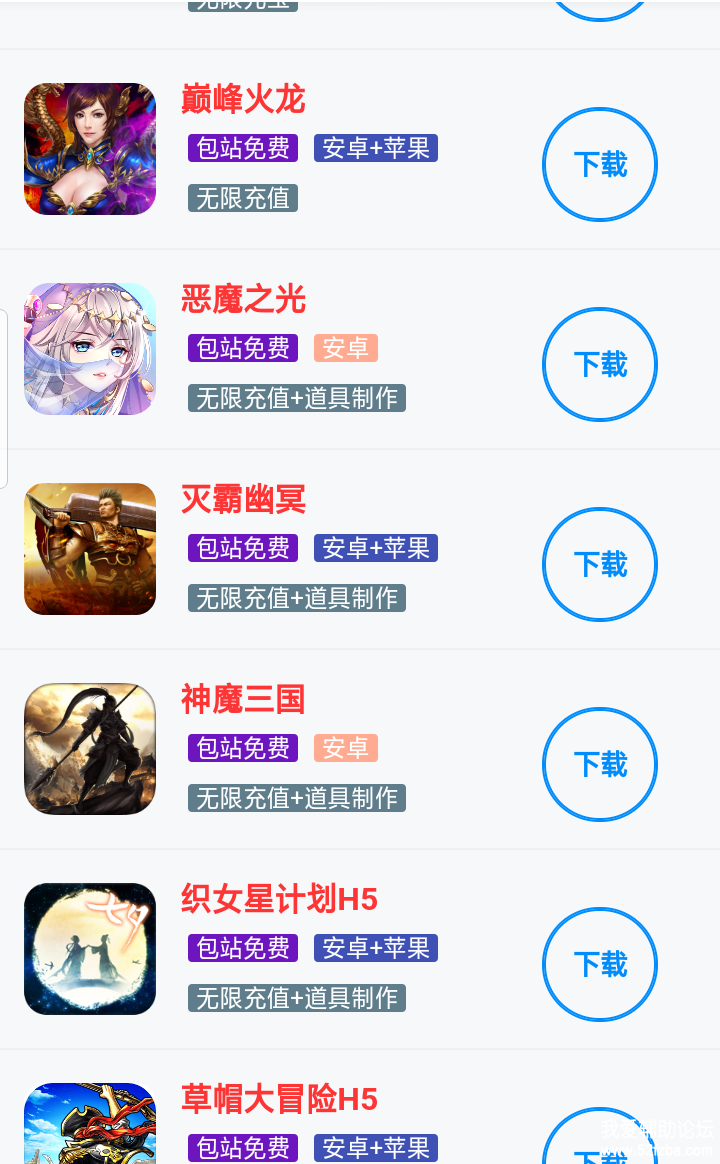
Task: Tap 下载 for 恶魔之光
Action: pos(600,364)
